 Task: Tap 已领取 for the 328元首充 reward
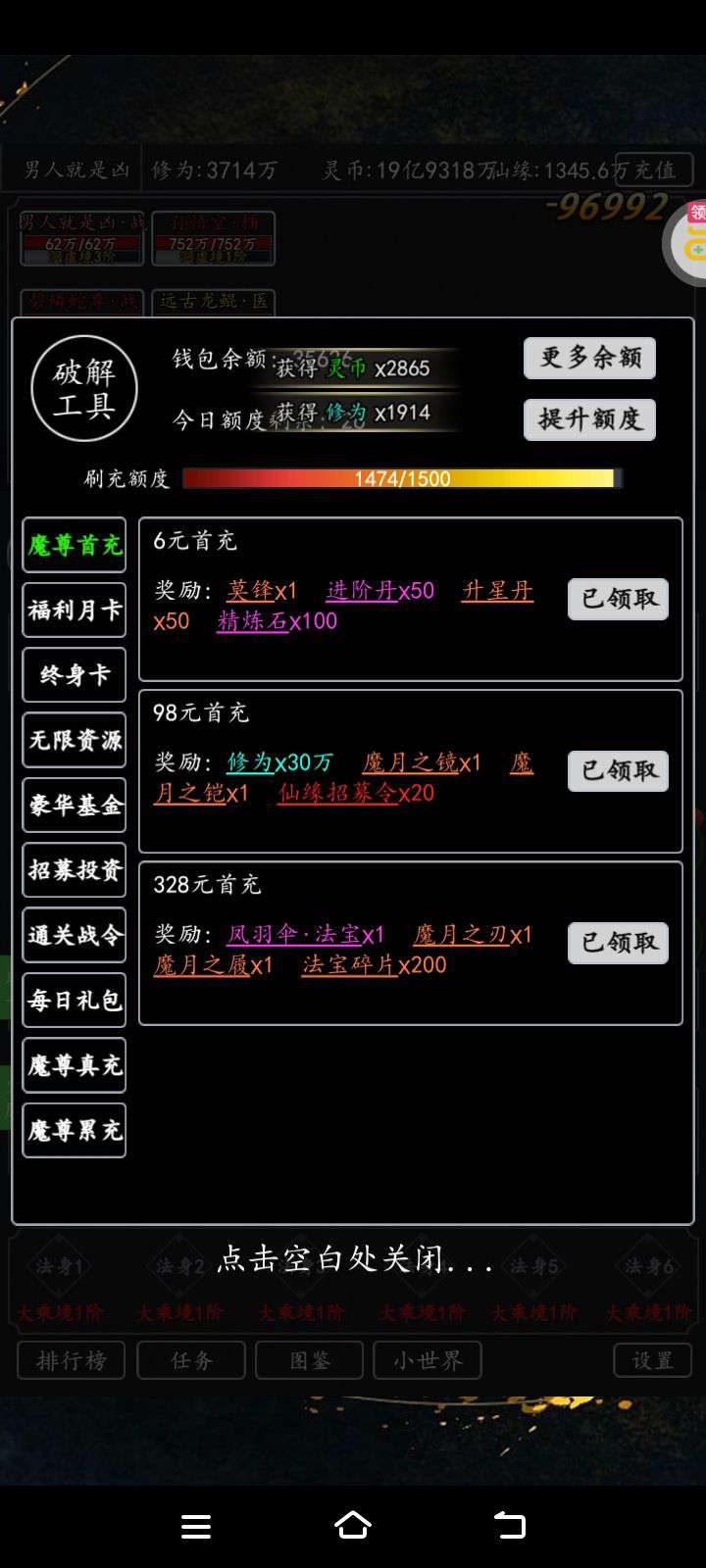618,943
